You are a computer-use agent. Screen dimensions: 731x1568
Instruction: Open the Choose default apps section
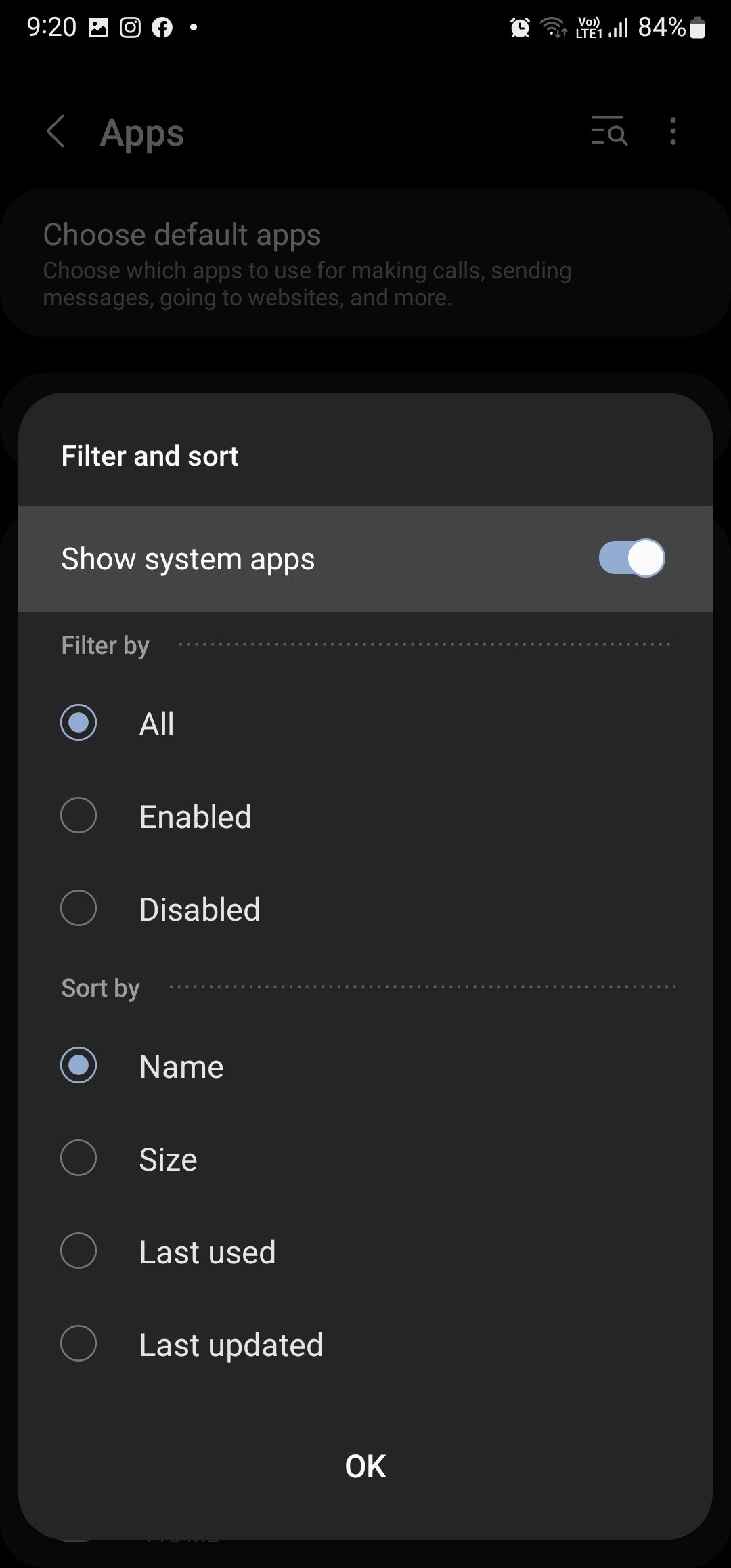pos(365,264)
